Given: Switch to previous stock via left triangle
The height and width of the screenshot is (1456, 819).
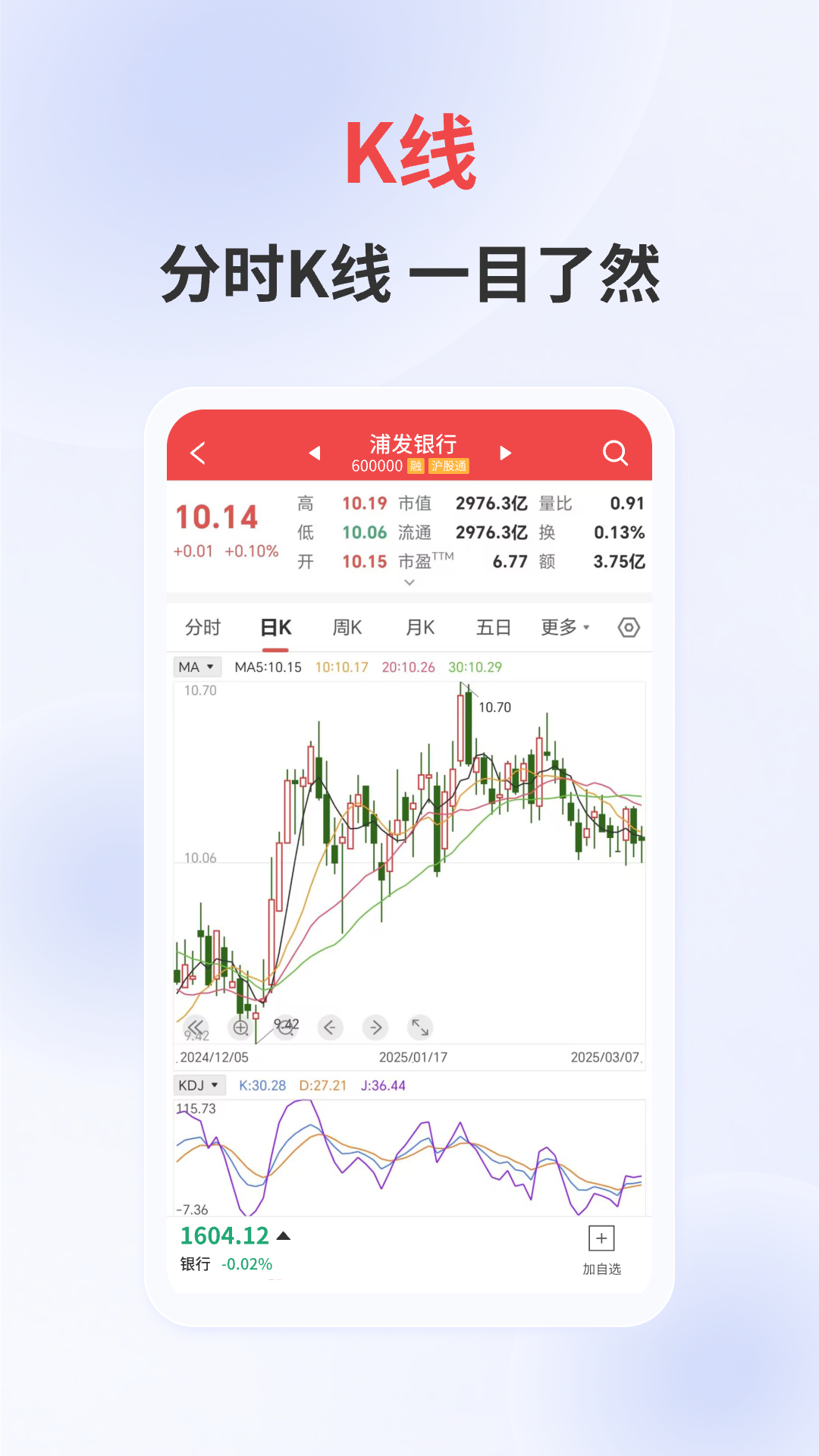Looking at the screenshot, I should (x=314, y=453).
